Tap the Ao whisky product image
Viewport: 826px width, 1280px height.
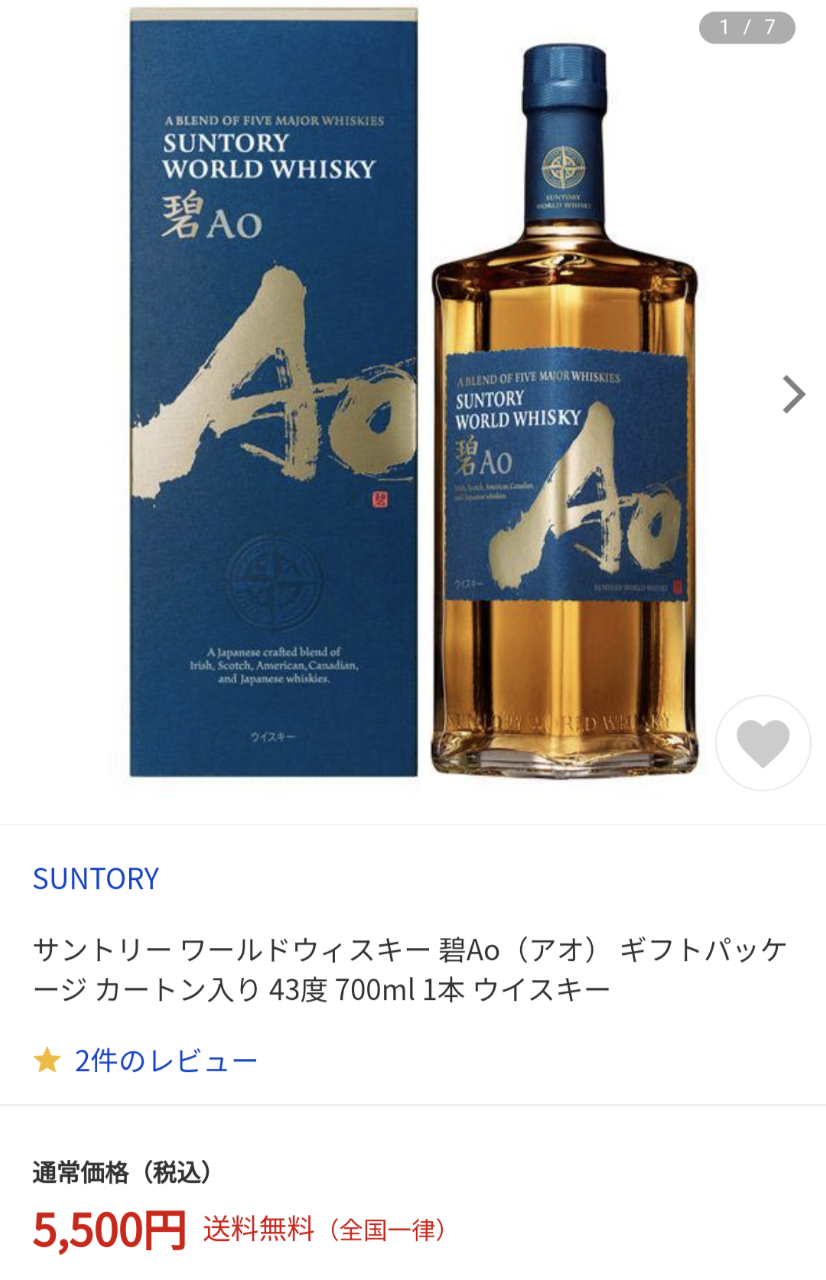(x=413, y=400)
